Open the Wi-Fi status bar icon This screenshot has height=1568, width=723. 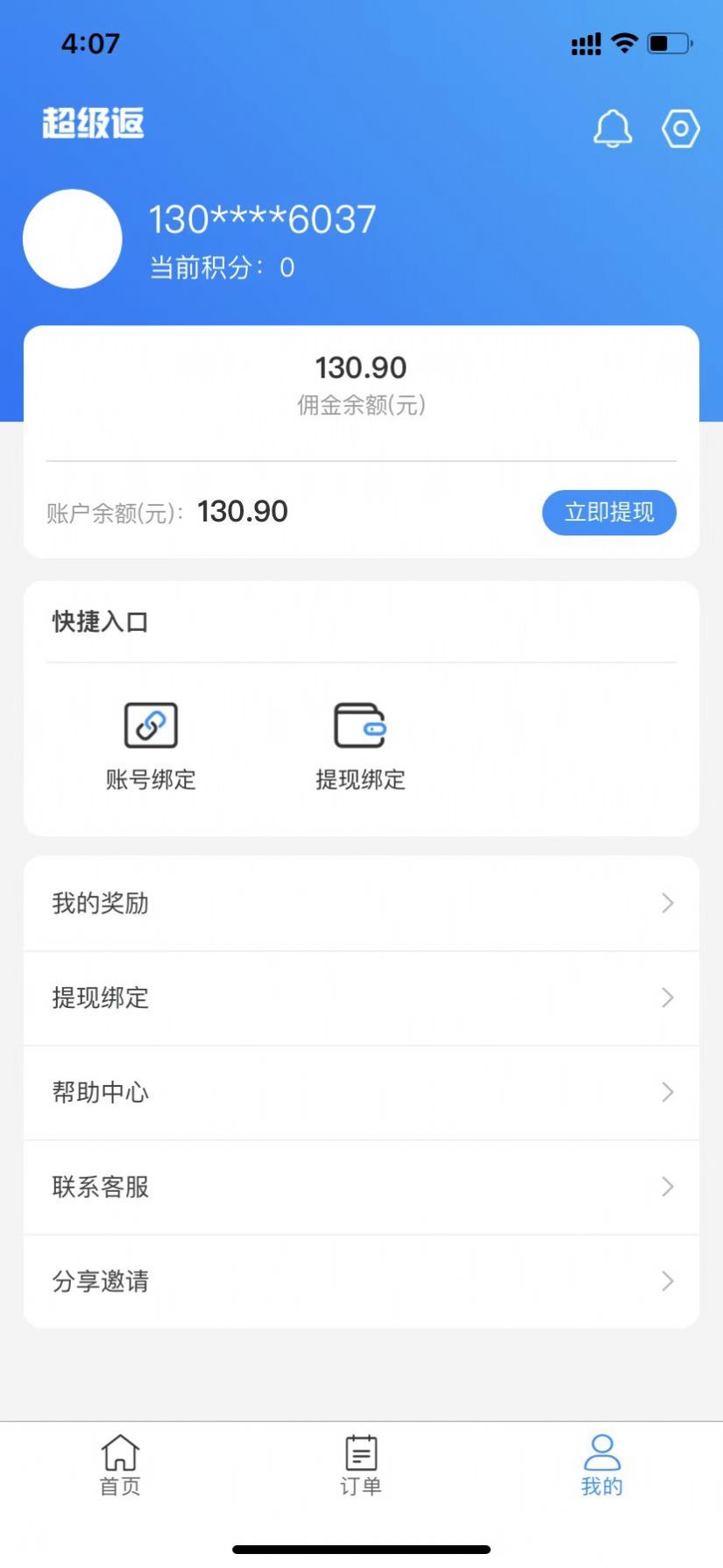coord(624,42)
